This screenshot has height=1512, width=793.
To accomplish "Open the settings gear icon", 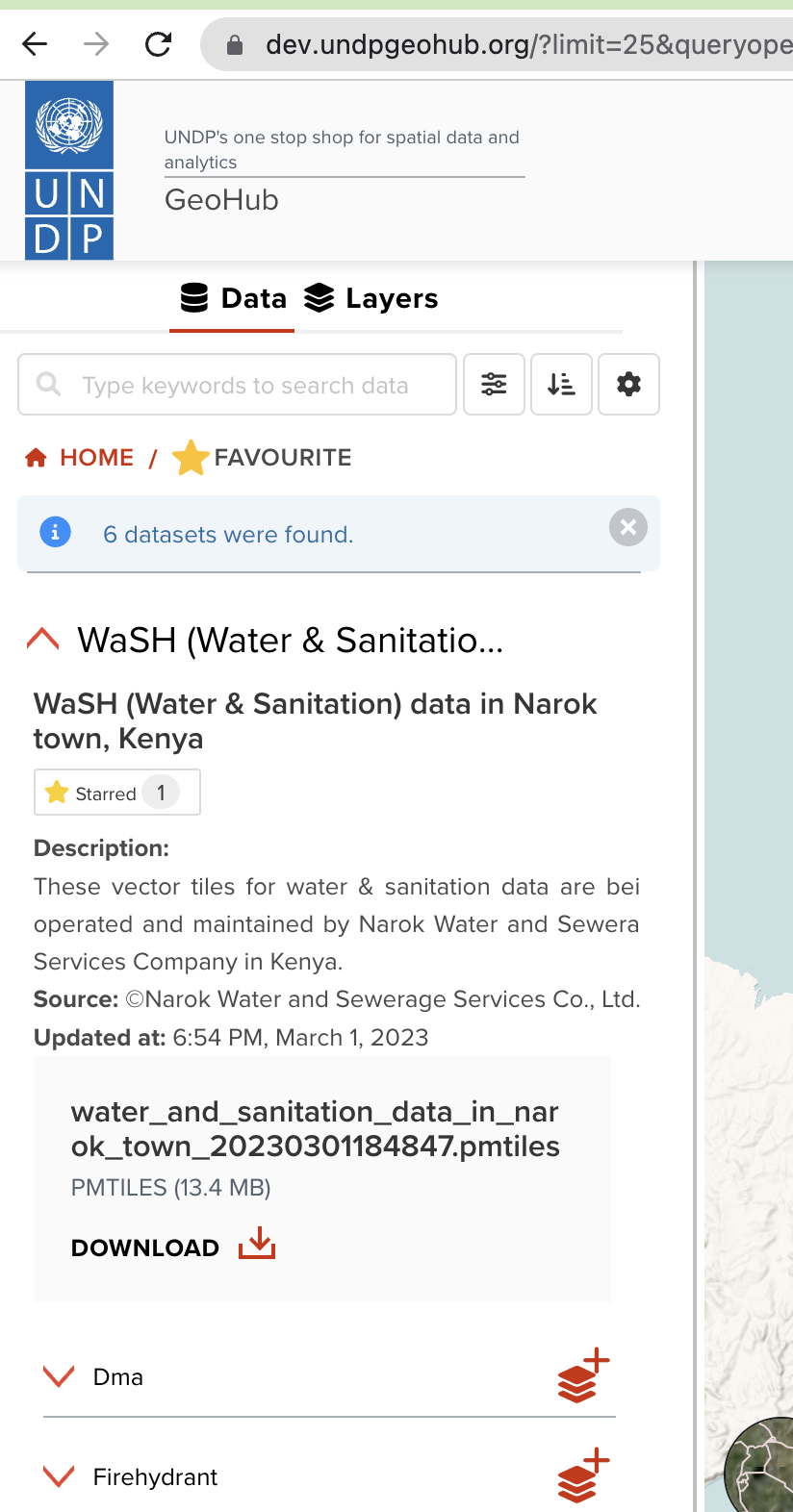I will 628,384.
